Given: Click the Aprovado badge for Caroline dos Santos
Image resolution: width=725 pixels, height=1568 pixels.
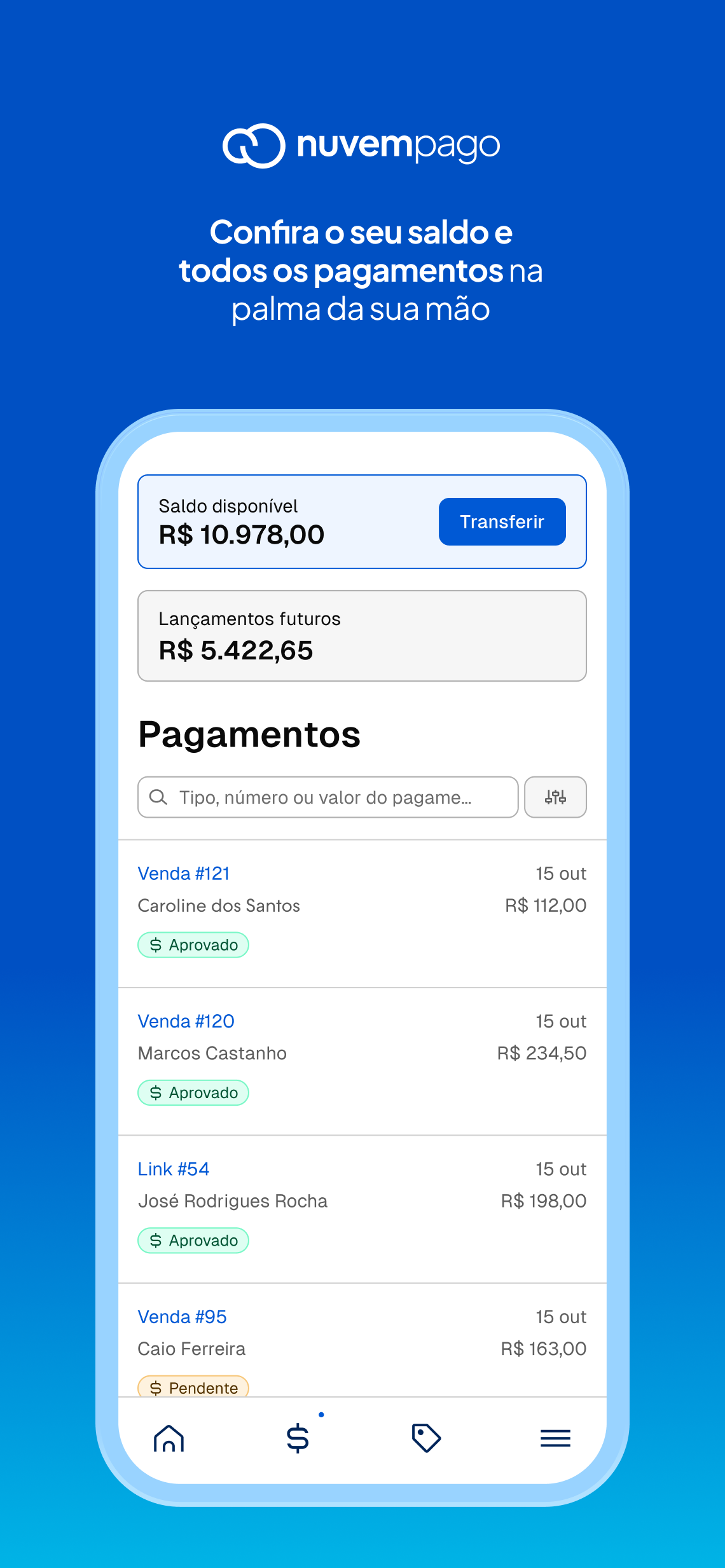Looking at the screenshot, I should (x=193, y=945).
